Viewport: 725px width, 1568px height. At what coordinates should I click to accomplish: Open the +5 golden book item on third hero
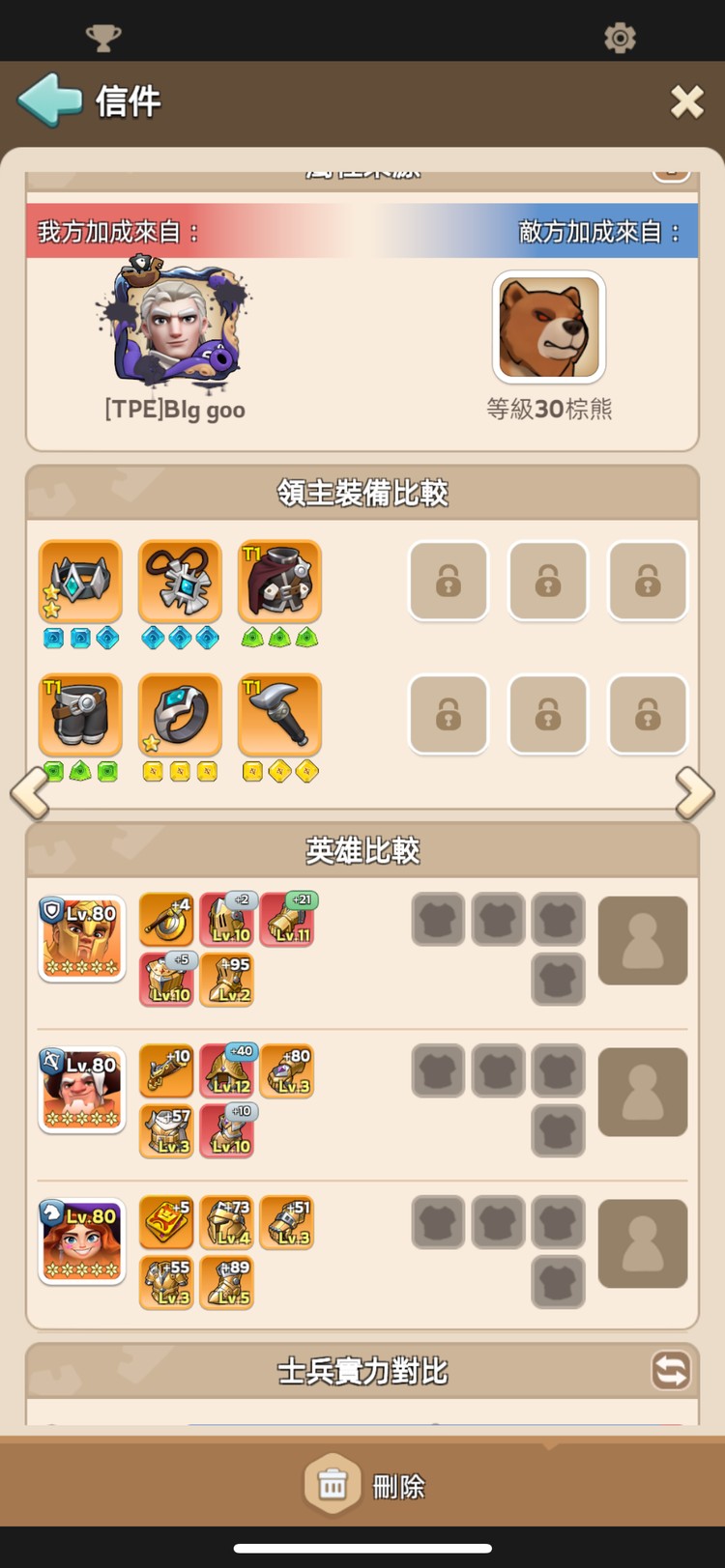click(x=165, y=1222)
